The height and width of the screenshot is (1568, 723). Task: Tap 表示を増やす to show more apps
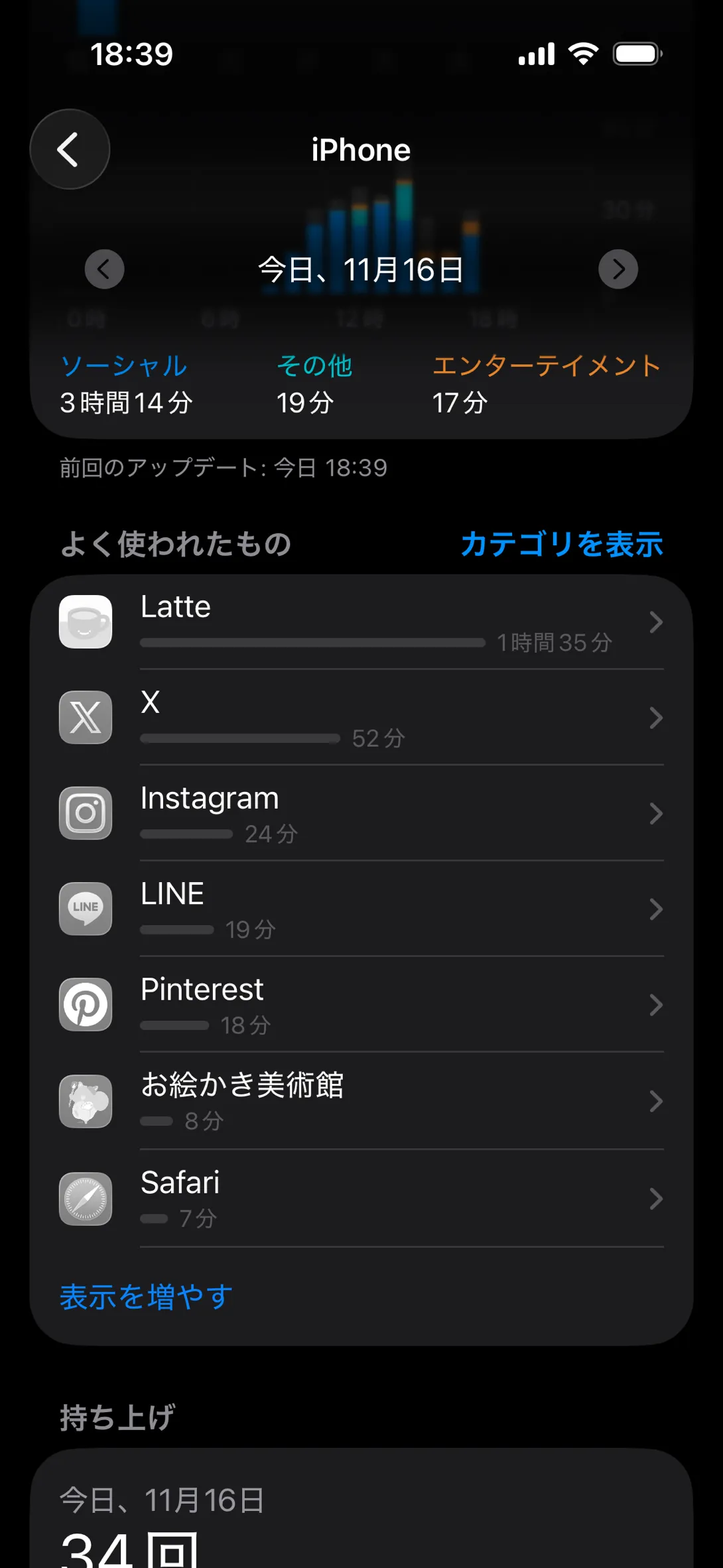(x=147, y=1297)
